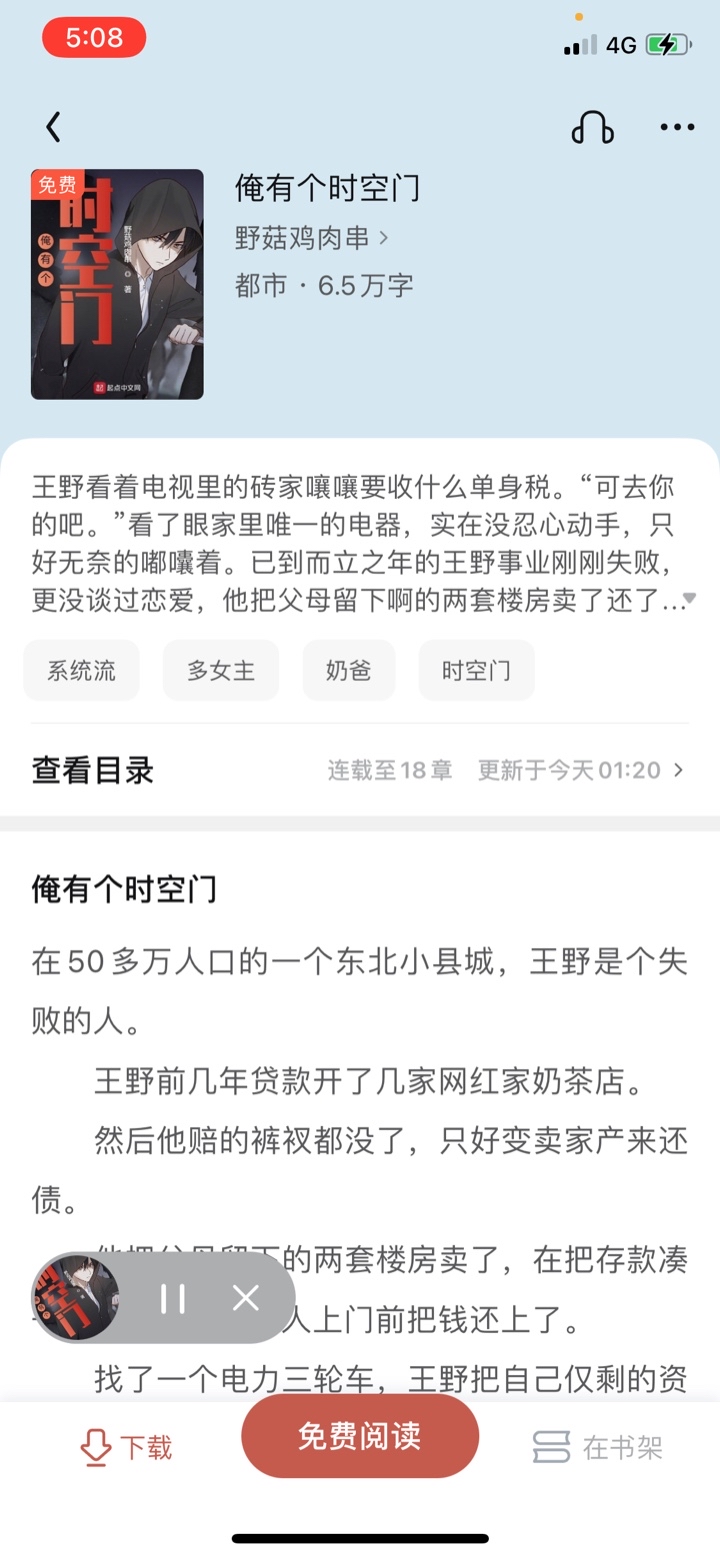Image resolution: width=720 pixels, height=1560 pixels.
Task: Open 查看目录 chapter list
Action: point(93,770)
